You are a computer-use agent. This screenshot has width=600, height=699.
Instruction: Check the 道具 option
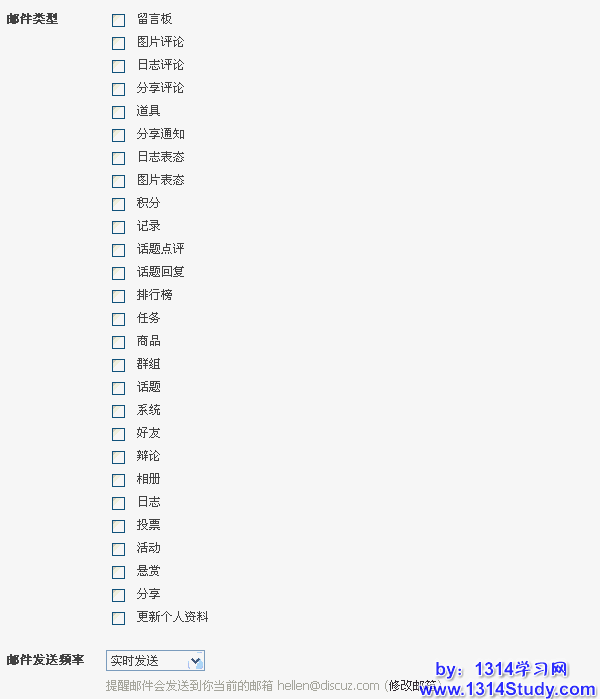(118, 112)
